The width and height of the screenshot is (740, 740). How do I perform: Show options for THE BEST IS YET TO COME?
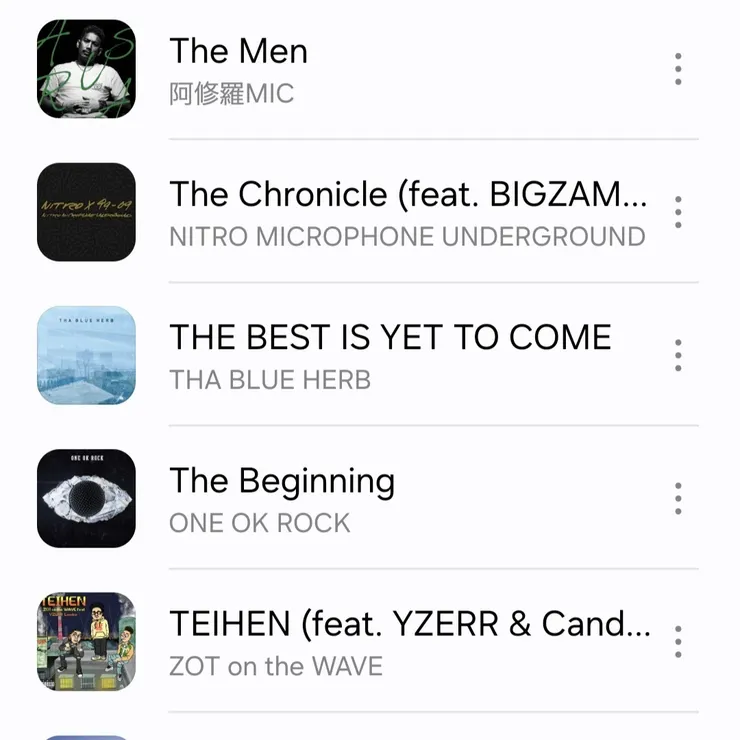pyautogui.click(x=678, y=355)
